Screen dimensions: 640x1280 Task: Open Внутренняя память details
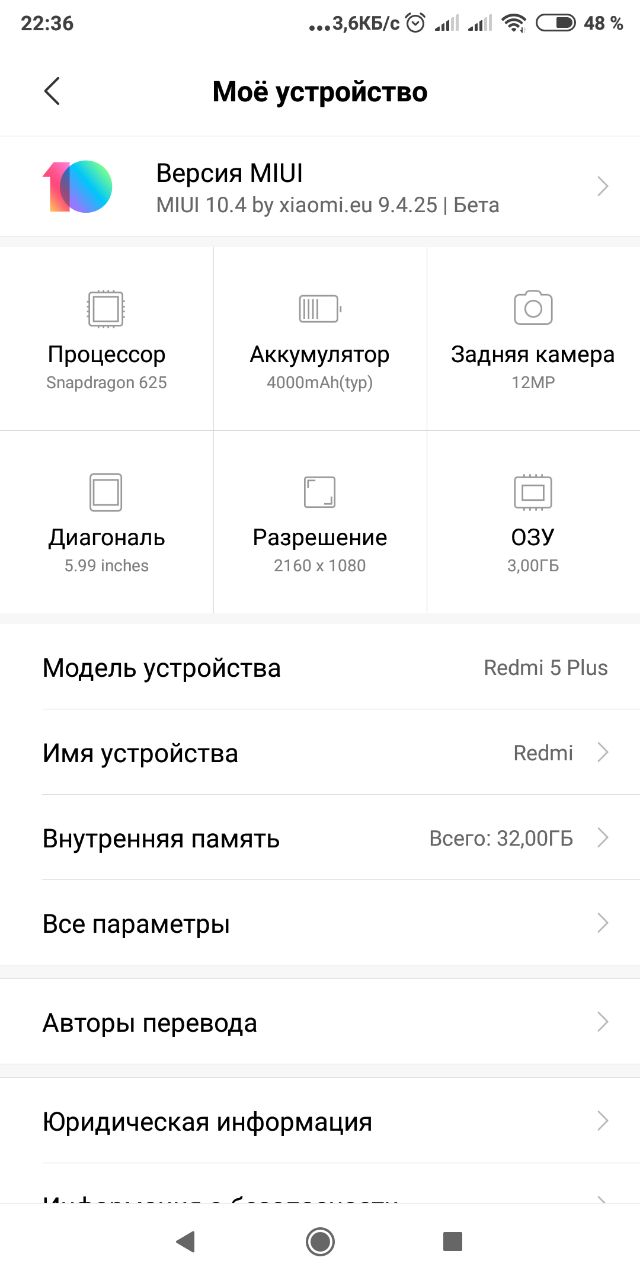click(320, 838)
